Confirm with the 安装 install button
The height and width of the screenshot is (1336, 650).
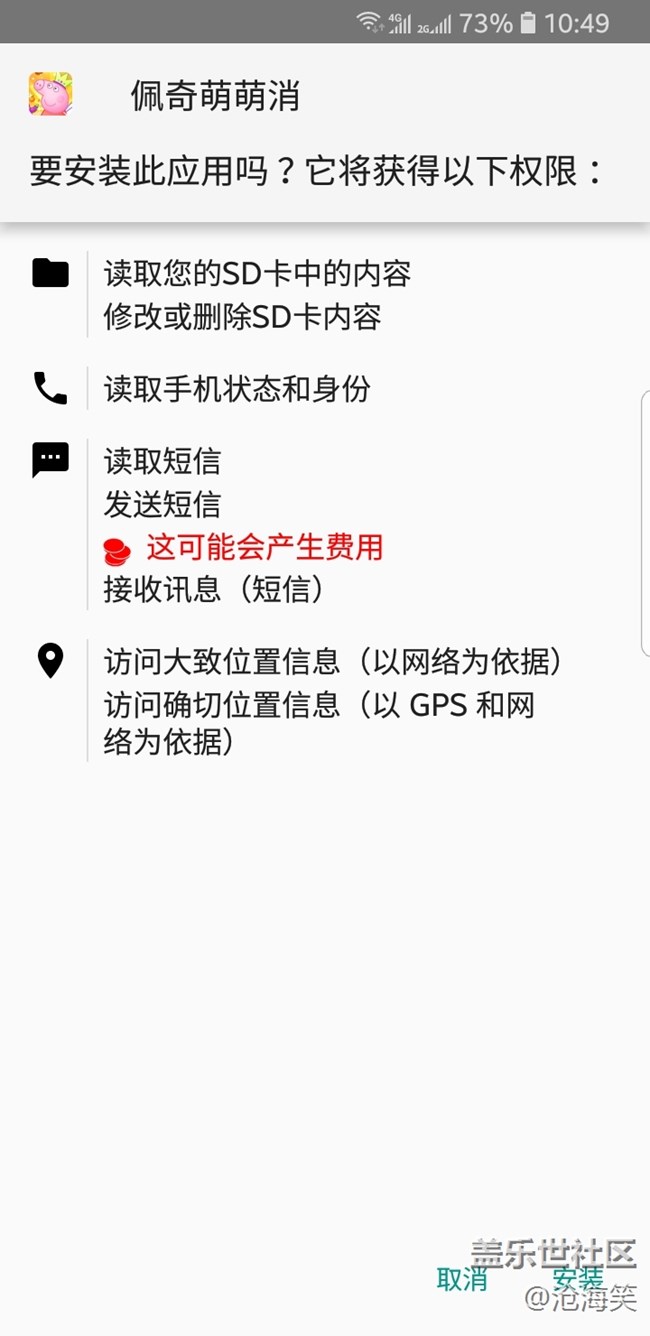[578, 1279]
